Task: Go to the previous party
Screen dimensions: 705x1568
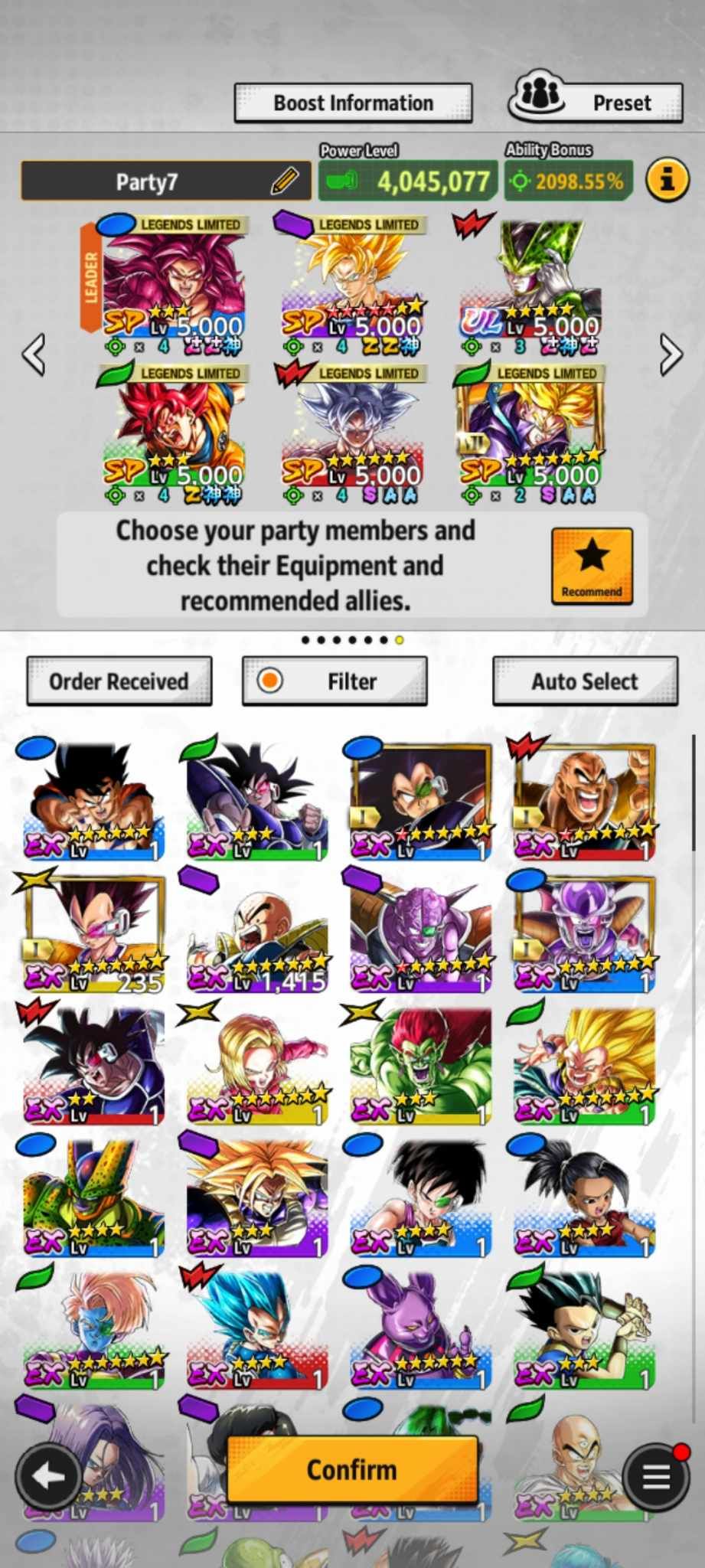Action: click(34, 354)
